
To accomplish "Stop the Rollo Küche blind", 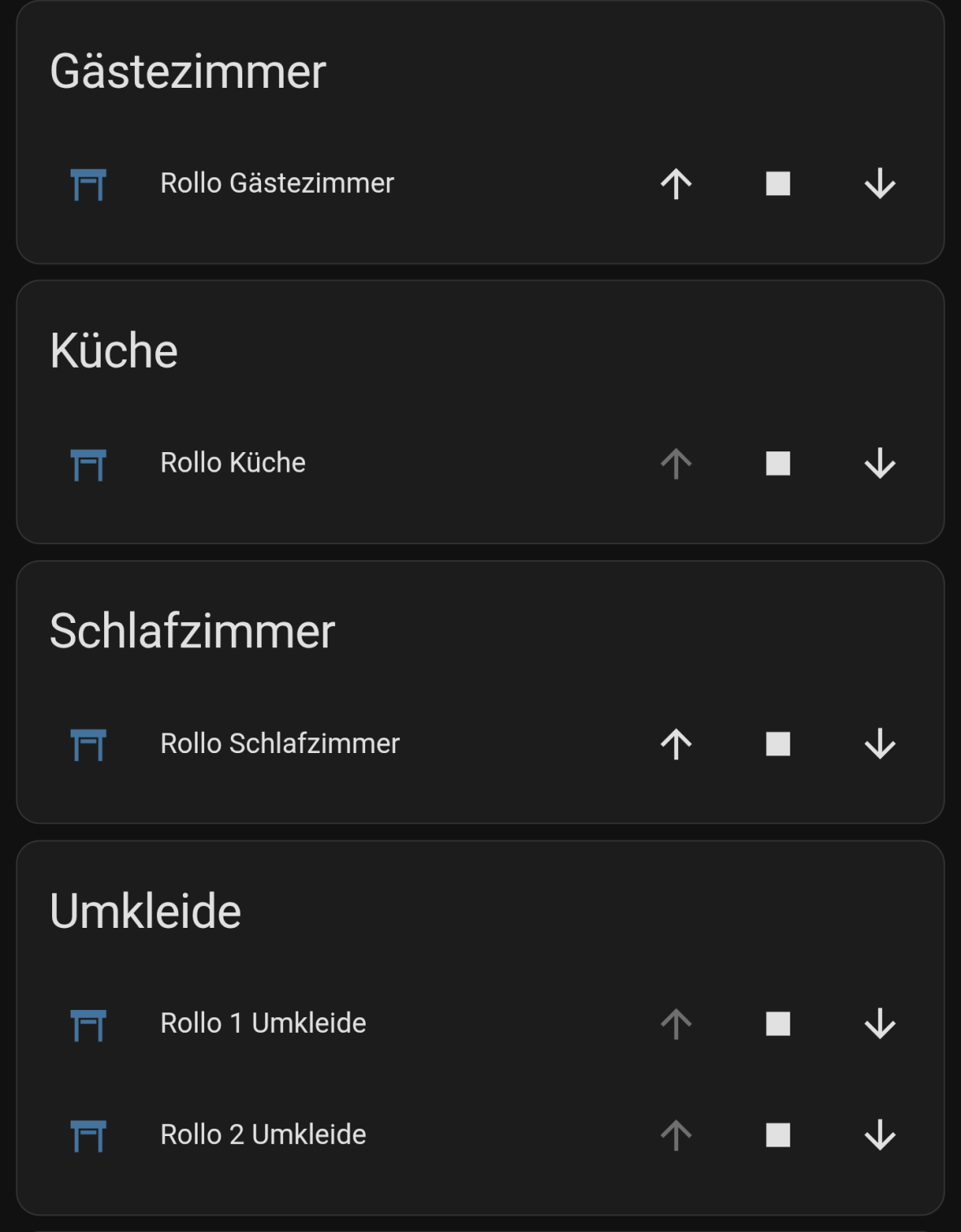I will (778, 464).
